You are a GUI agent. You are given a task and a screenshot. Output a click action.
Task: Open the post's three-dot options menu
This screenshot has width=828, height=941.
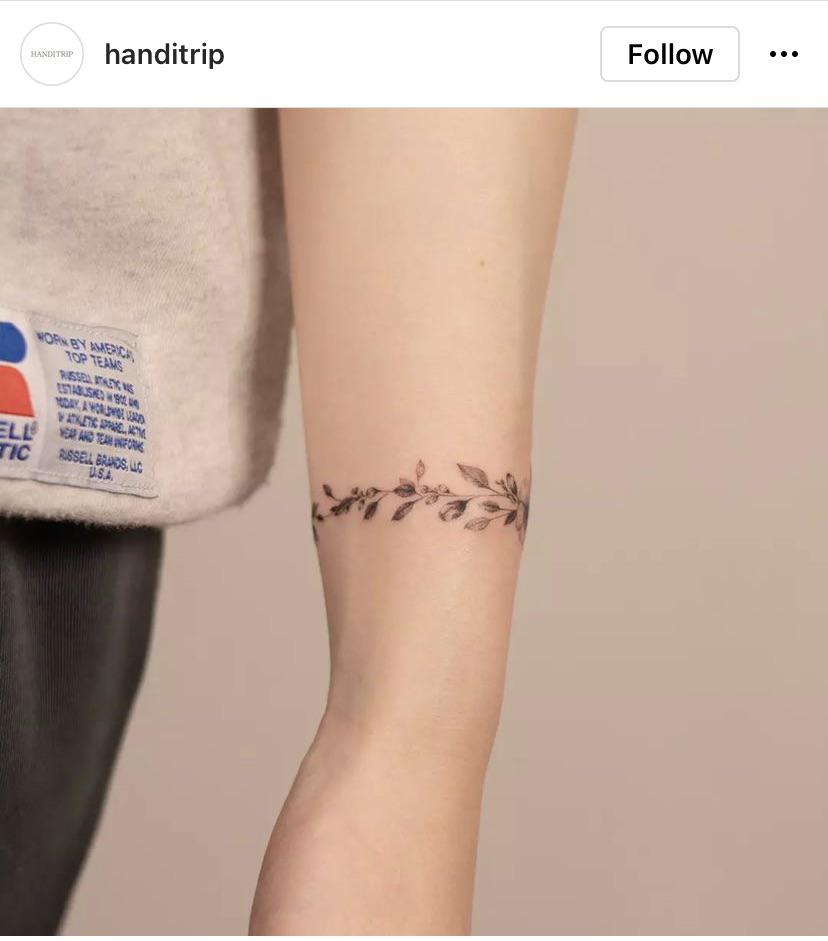784,54
